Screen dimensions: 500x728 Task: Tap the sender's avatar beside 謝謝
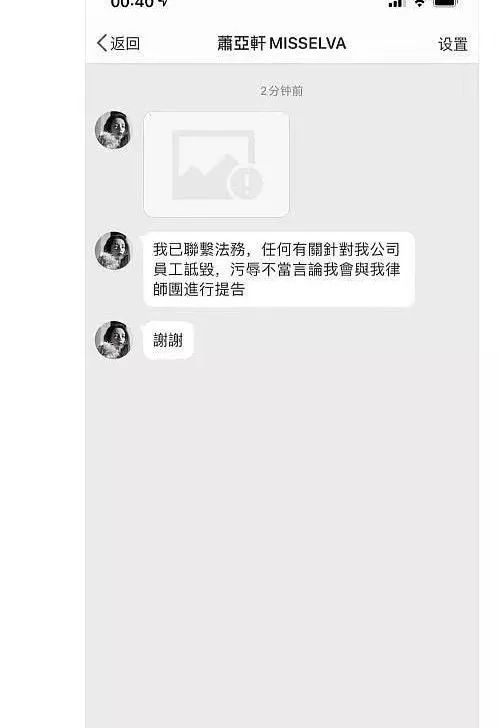pyautogui.click(x=113, y=340)
